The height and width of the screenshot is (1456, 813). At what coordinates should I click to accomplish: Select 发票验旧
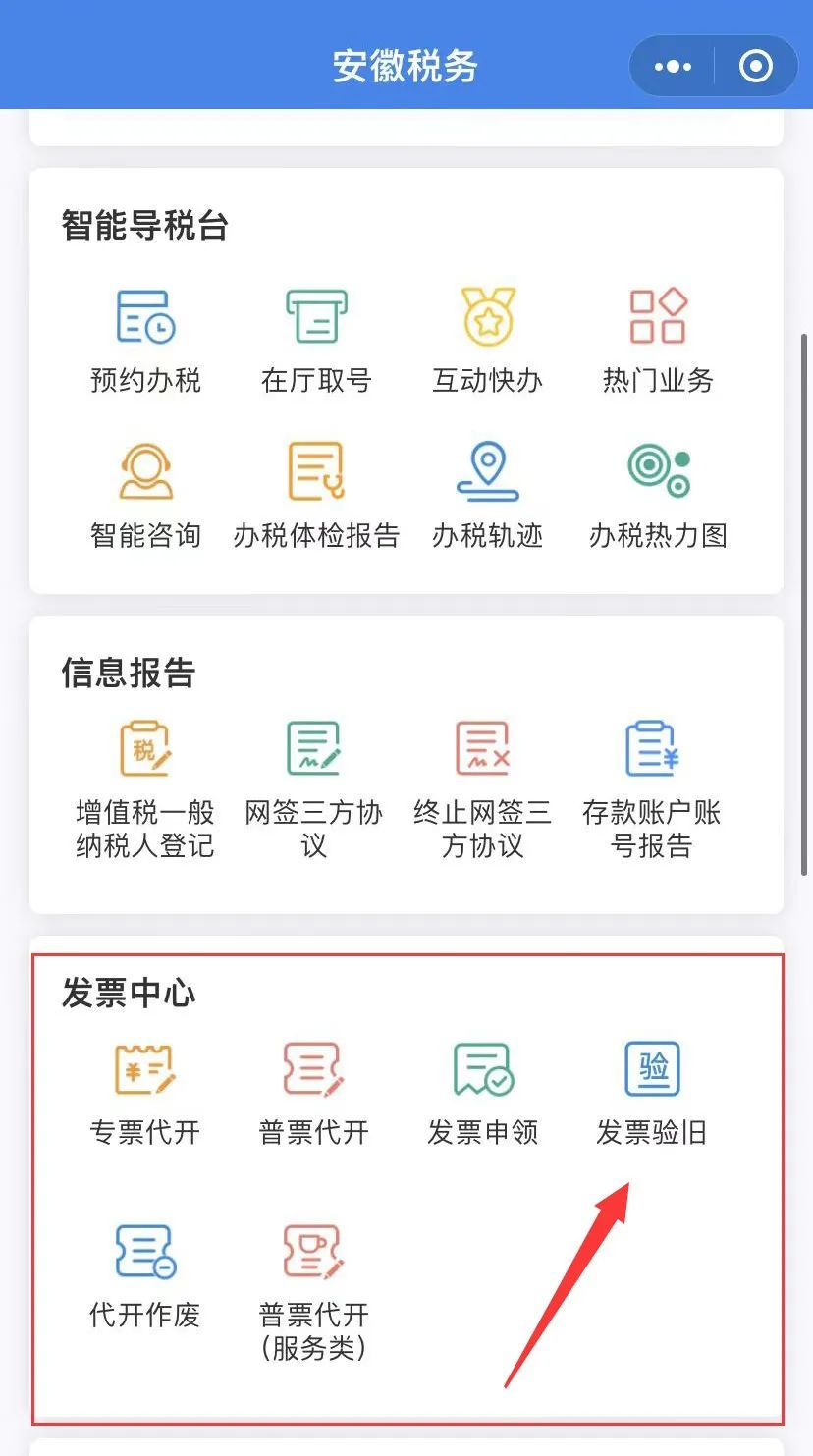pyautogui.click(x=652, y=1095)
